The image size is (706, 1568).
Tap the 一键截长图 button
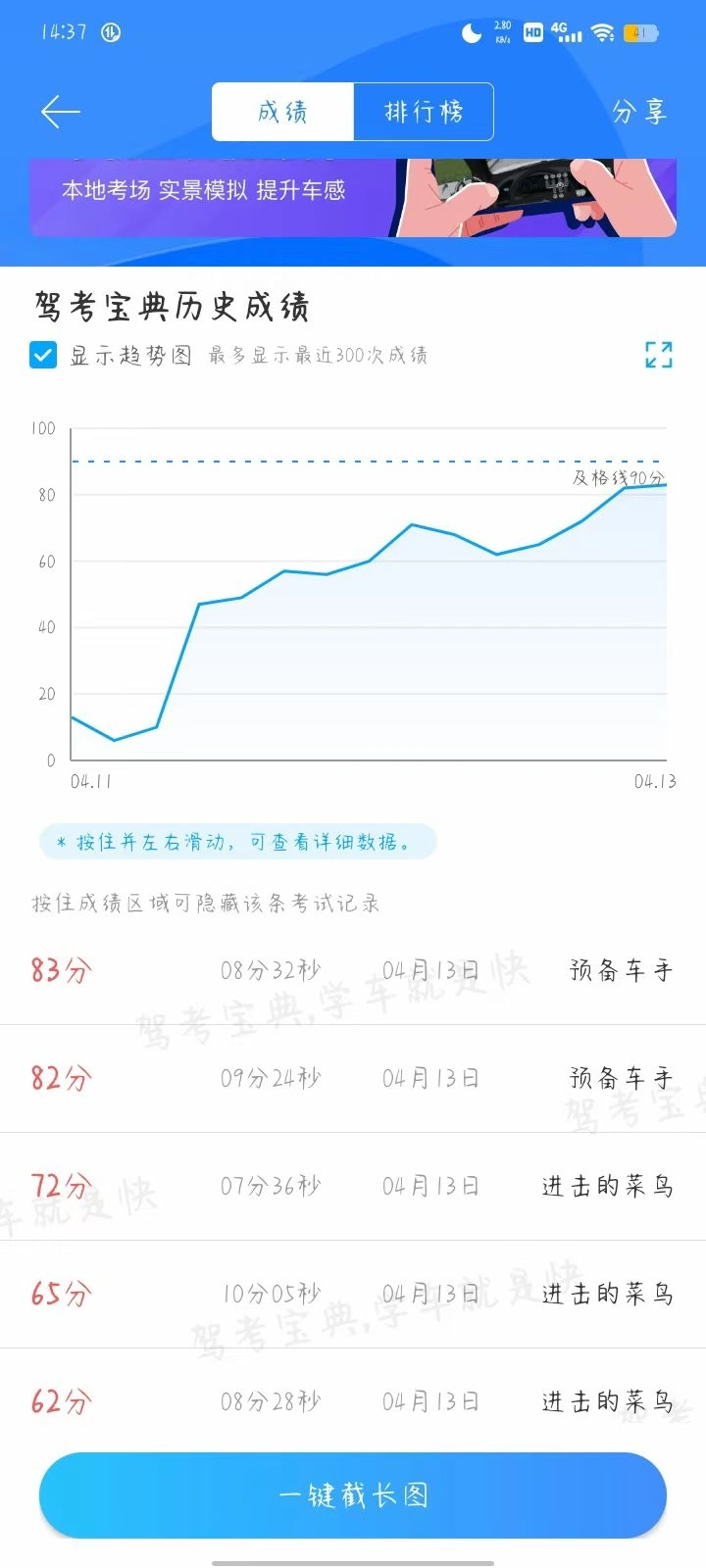[x=353, y=1495]
